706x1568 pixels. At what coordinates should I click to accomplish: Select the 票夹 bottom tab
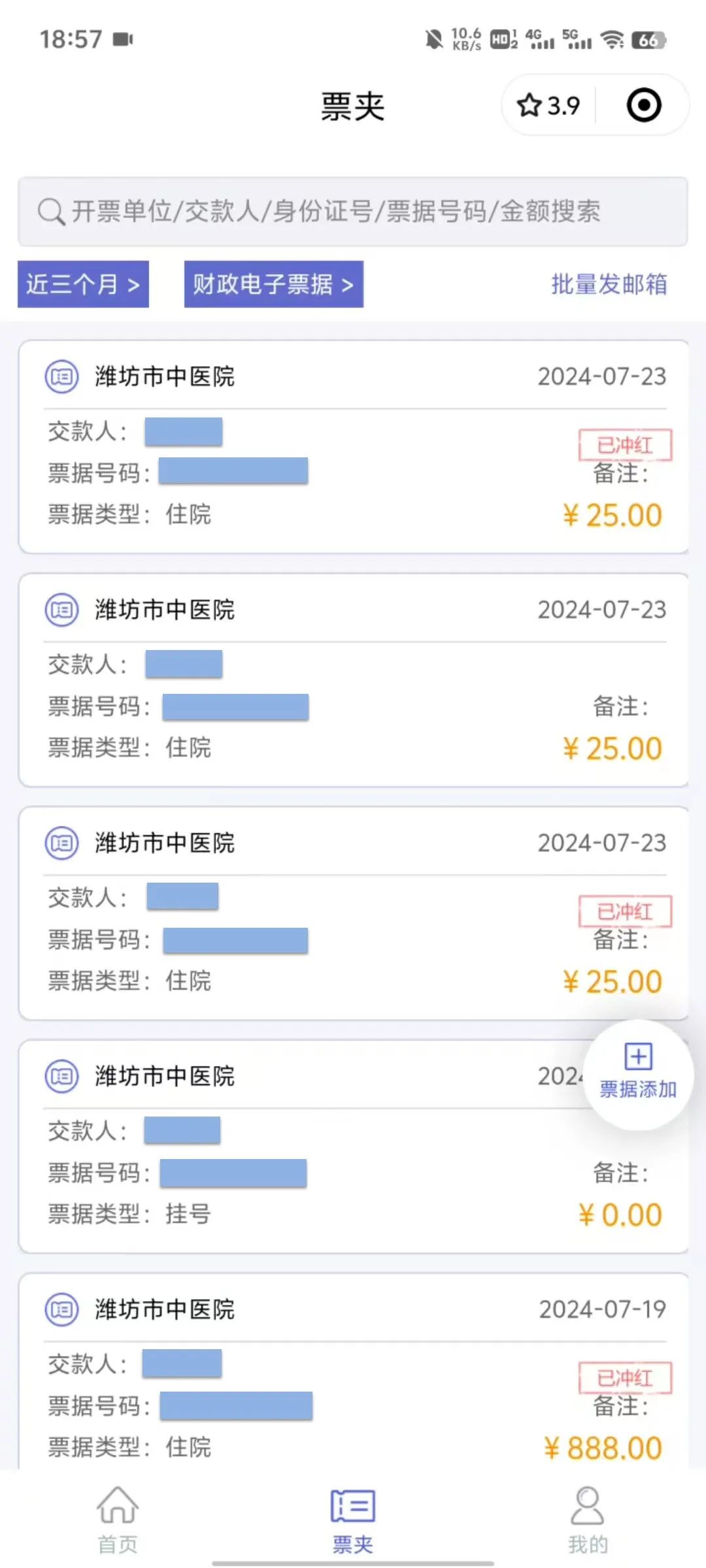pyautogui.click(x=352, y=1519)
